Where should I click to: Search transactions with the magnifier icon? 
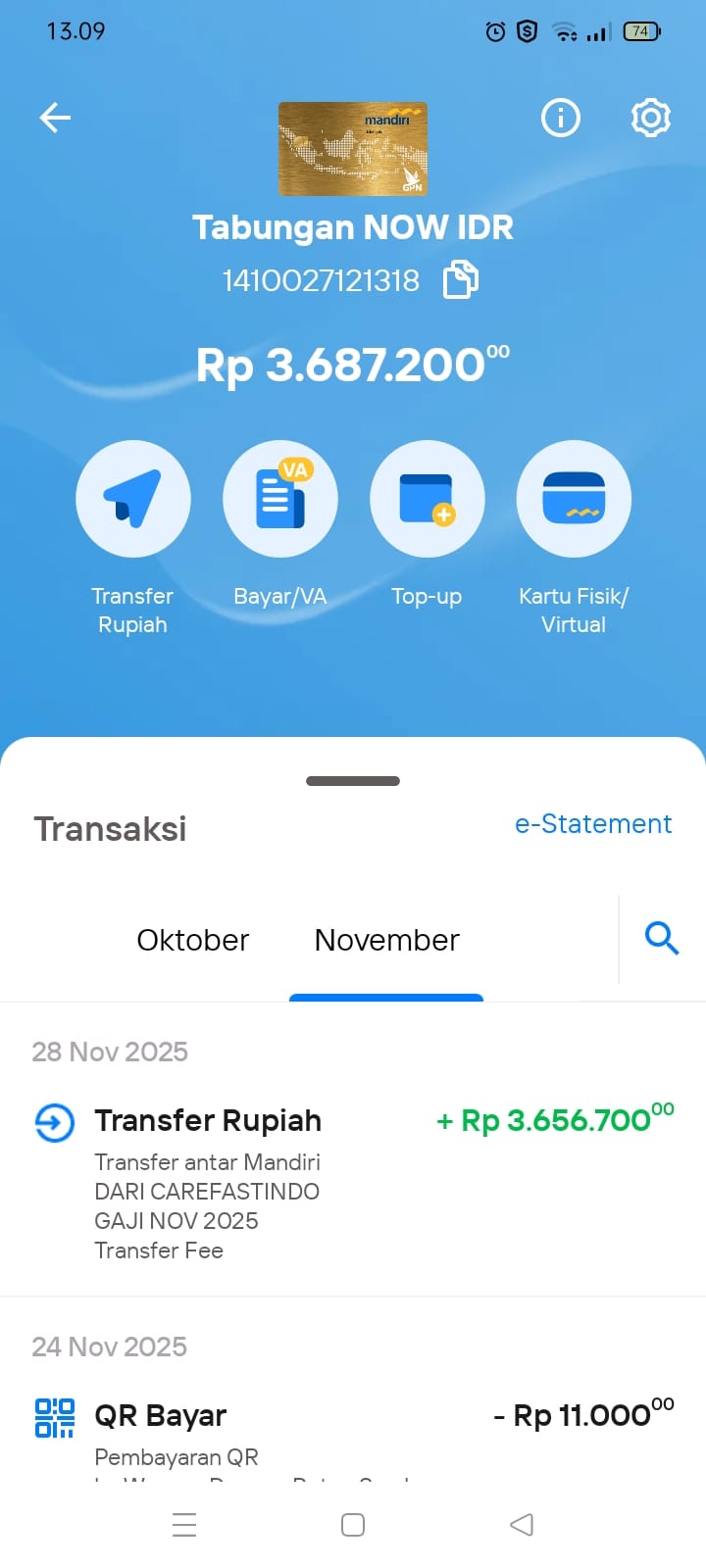(x=662, y=939)
